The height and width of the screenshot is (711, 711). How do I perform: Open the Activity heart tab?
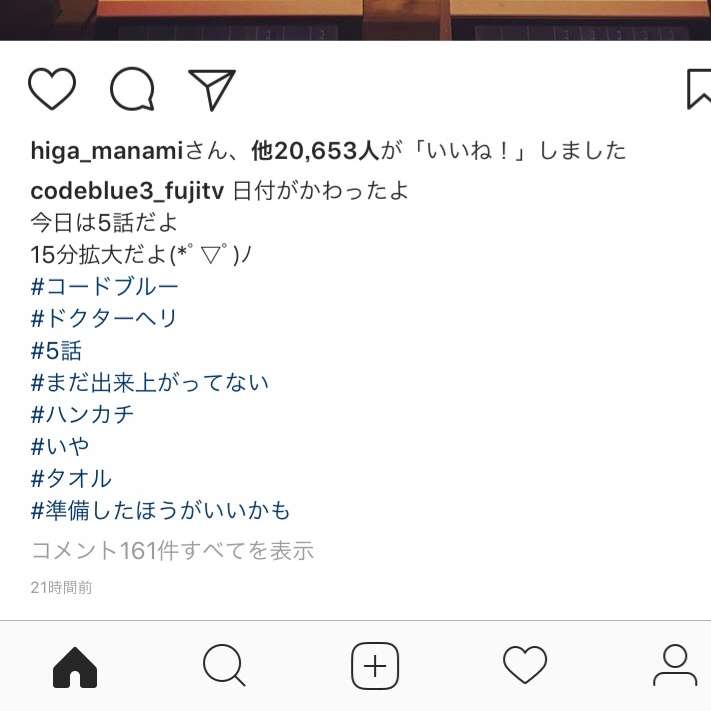[x=525, y=666]
